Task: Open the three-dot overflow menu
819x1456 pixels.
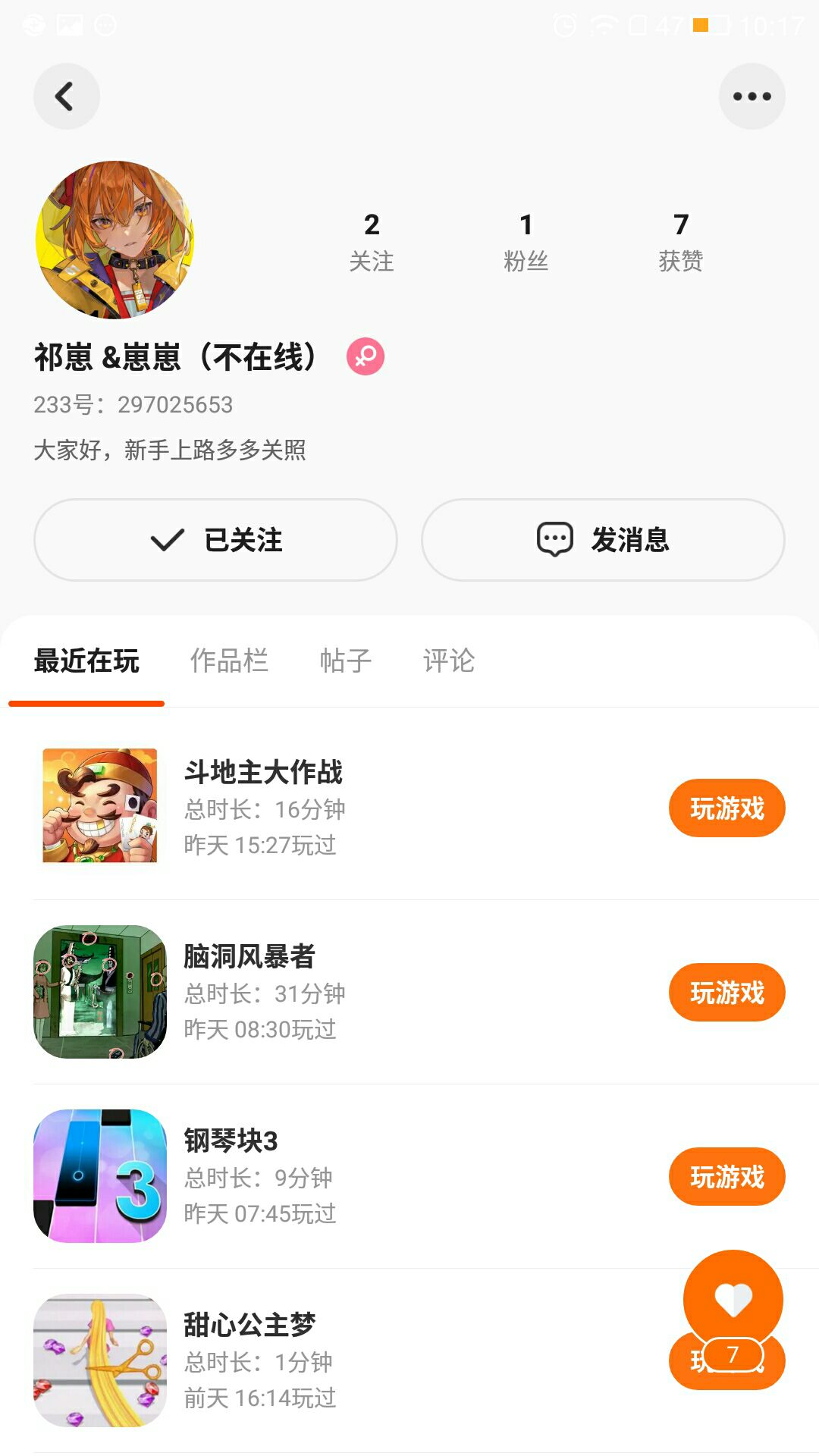Action: pos(752,96)
